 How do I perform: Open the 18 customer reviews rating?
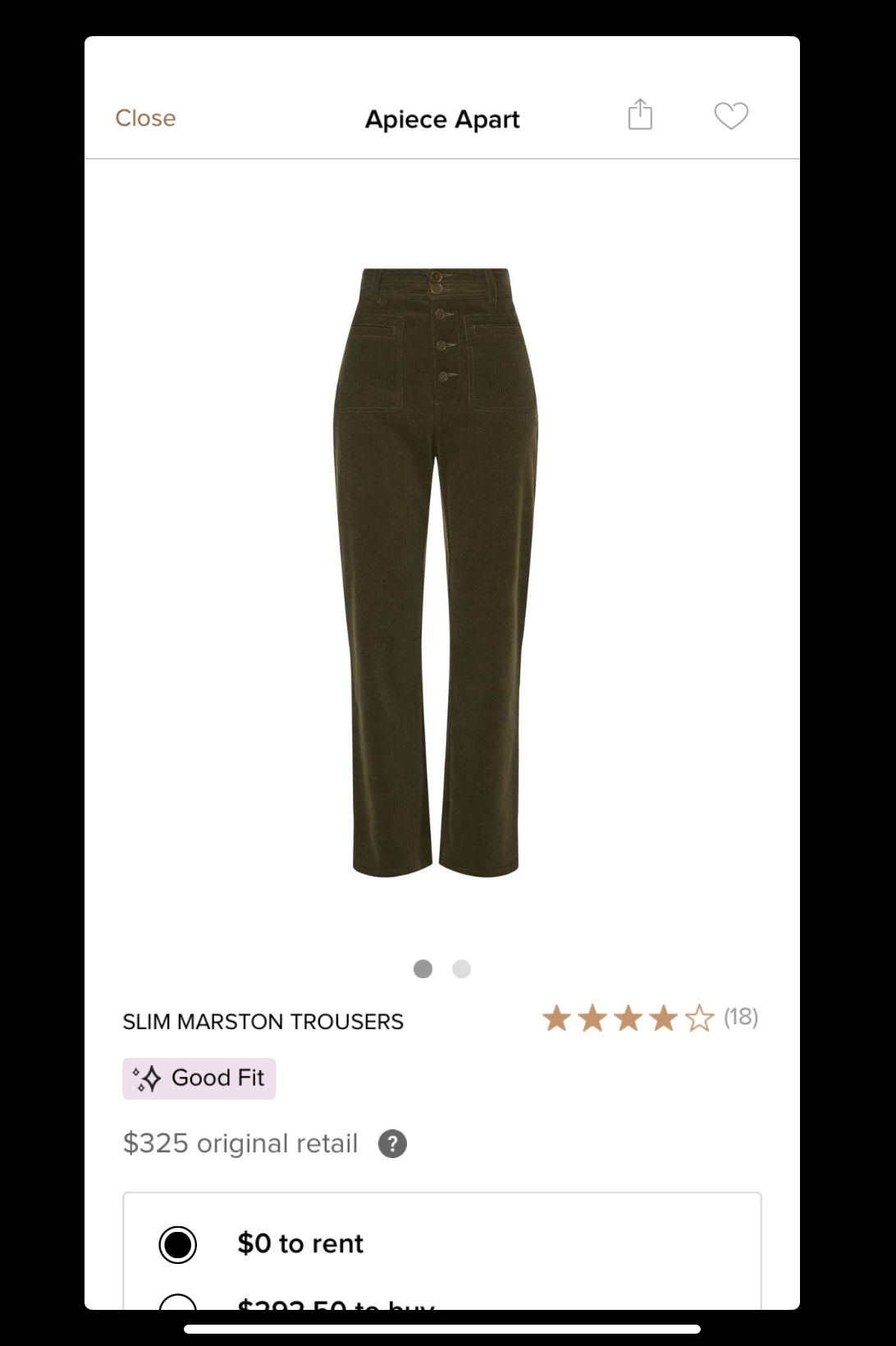649,1019
